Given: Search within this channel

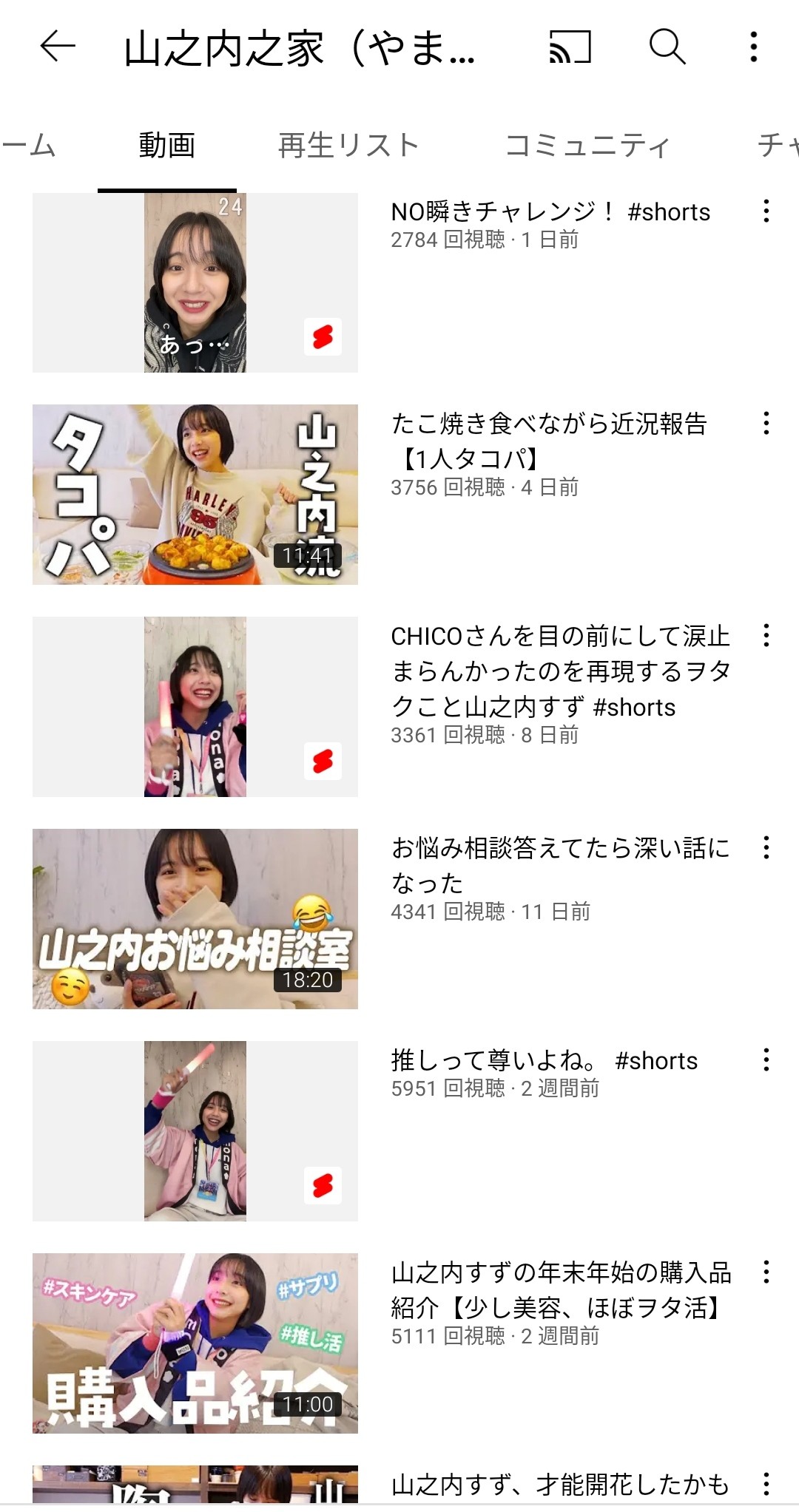Looking at the screenshot, I should 667,47.
